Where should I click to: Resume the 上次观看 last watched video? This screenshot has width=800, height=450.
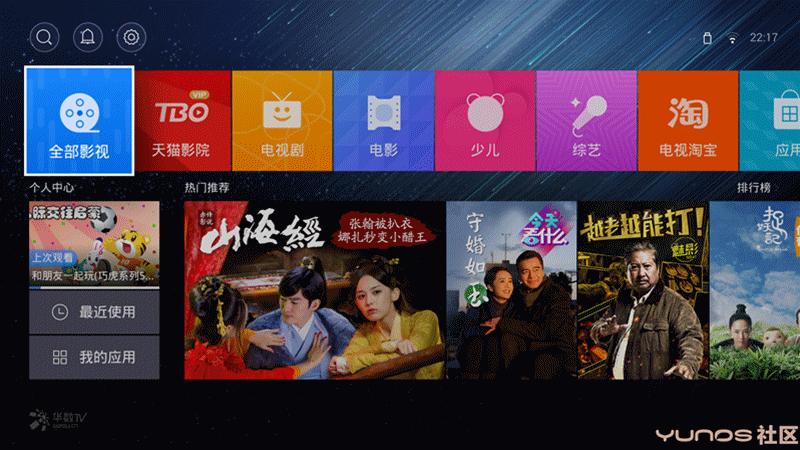(x=94, y=243)
